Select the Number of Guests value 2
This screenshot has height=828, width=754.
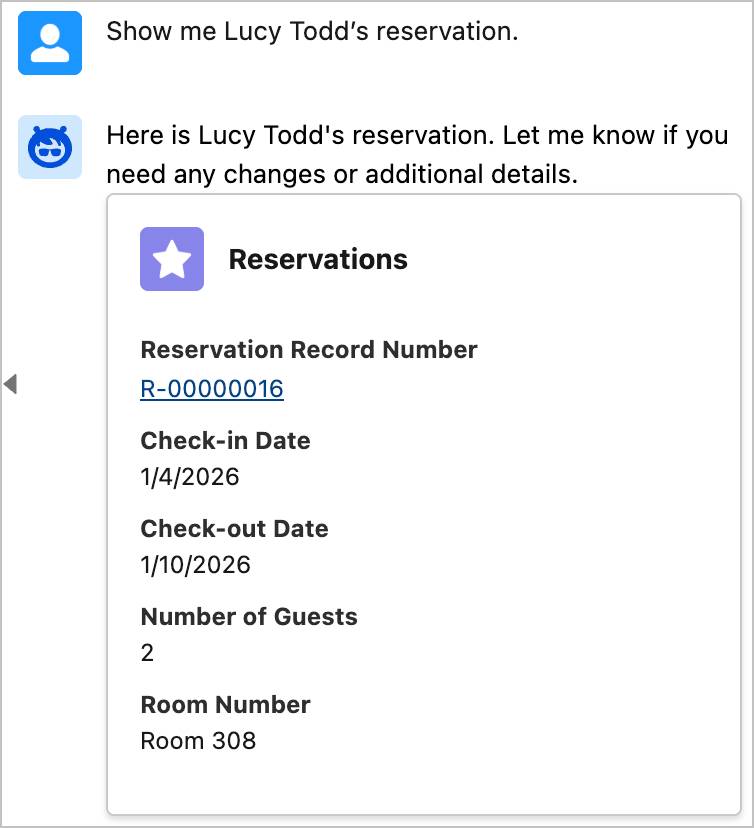click(147, 653)
